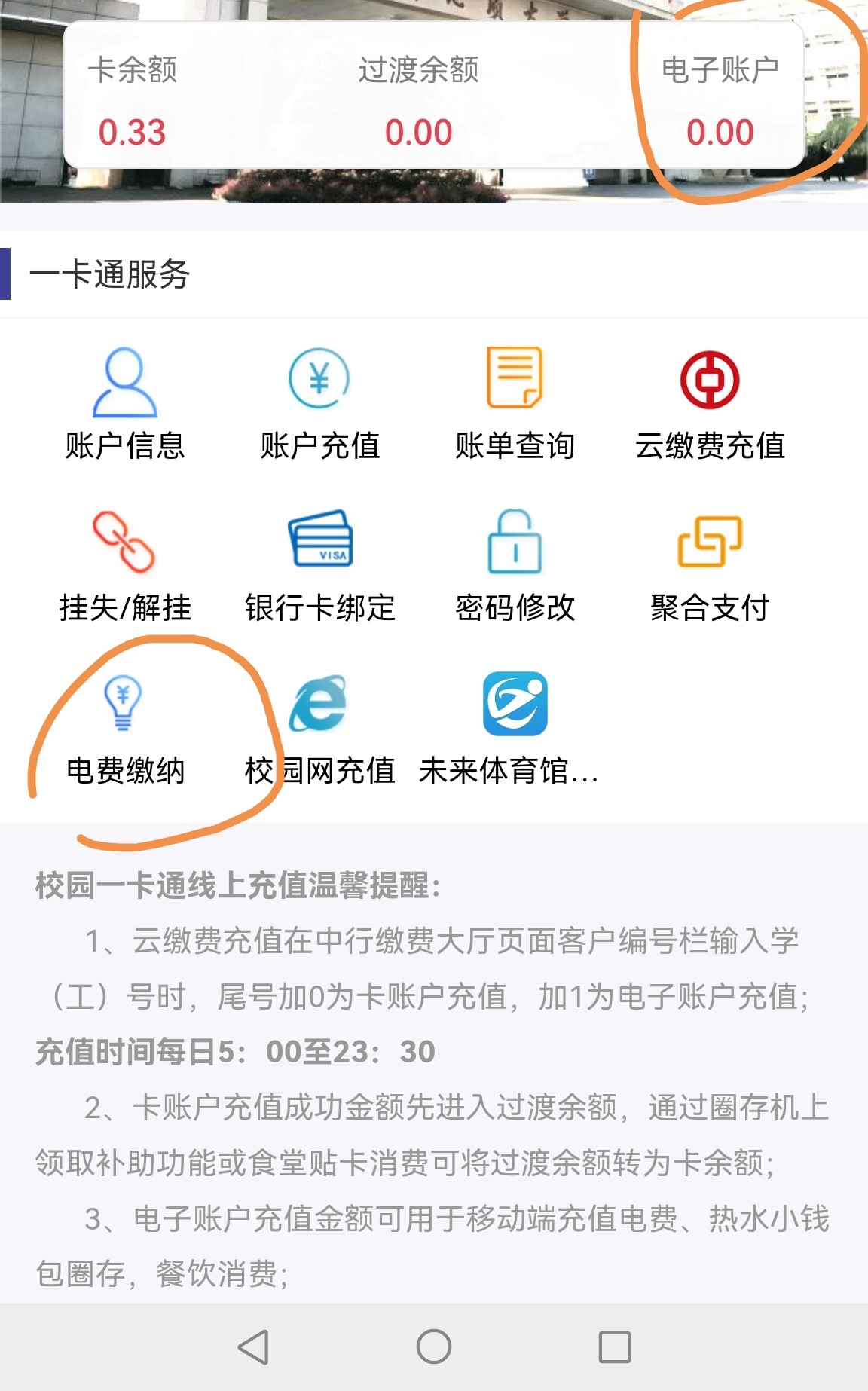
Task: Change password via 密码修改
Action: pos(515,565)
